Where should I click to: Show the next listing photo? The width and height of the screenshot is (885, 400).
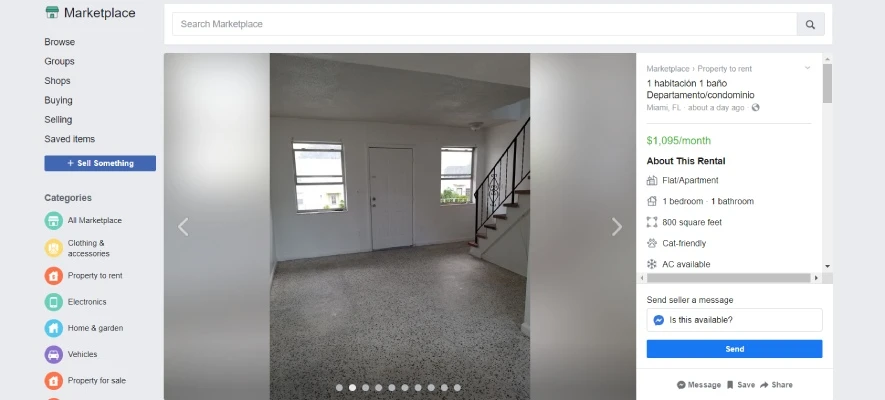coord(616,227)
